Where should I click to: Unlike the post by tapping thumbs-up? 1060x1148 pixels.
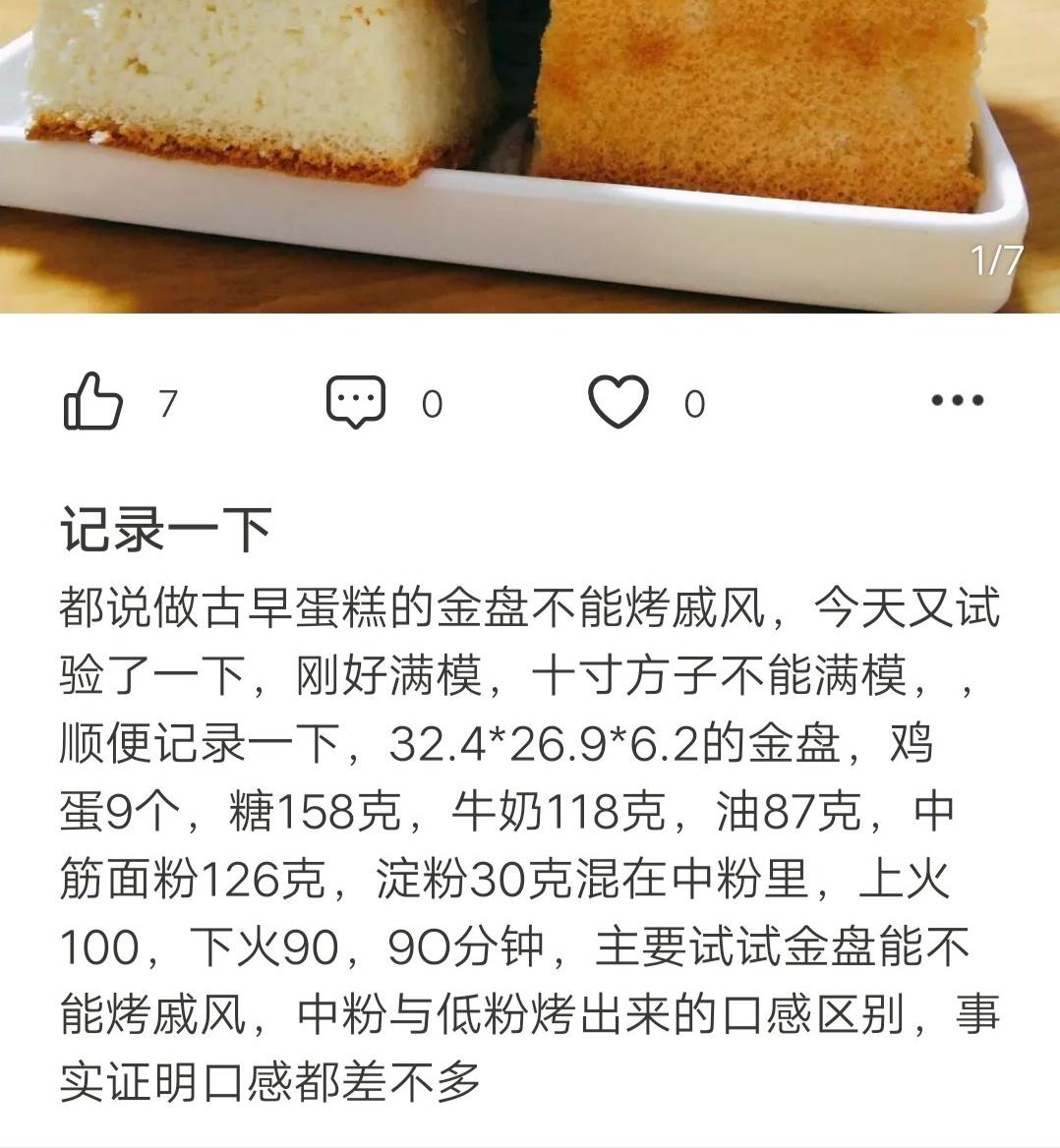[x=93, y=400]
